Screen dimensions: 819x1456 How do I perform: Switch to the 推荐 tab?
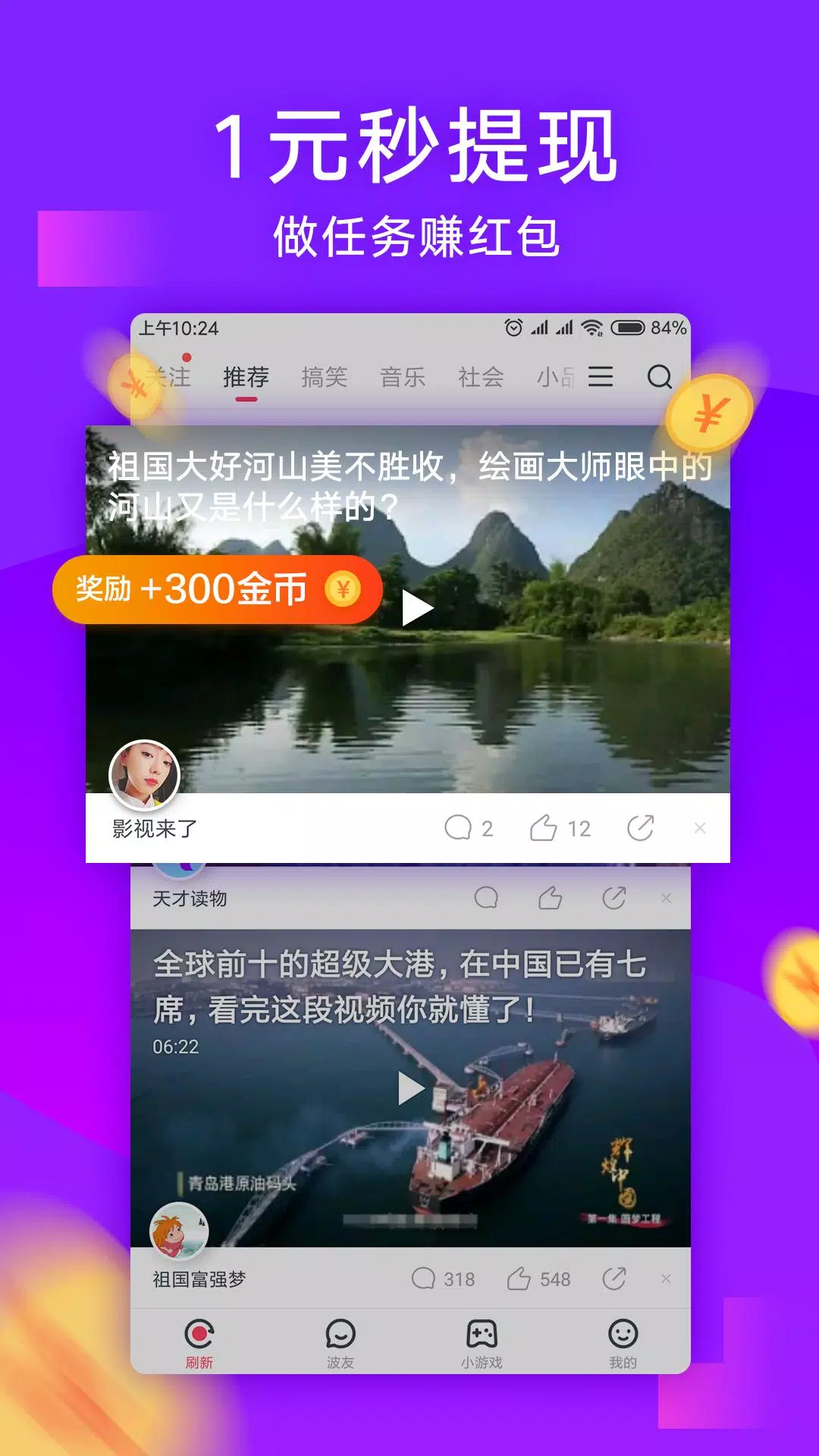click(x=248, y=377)
